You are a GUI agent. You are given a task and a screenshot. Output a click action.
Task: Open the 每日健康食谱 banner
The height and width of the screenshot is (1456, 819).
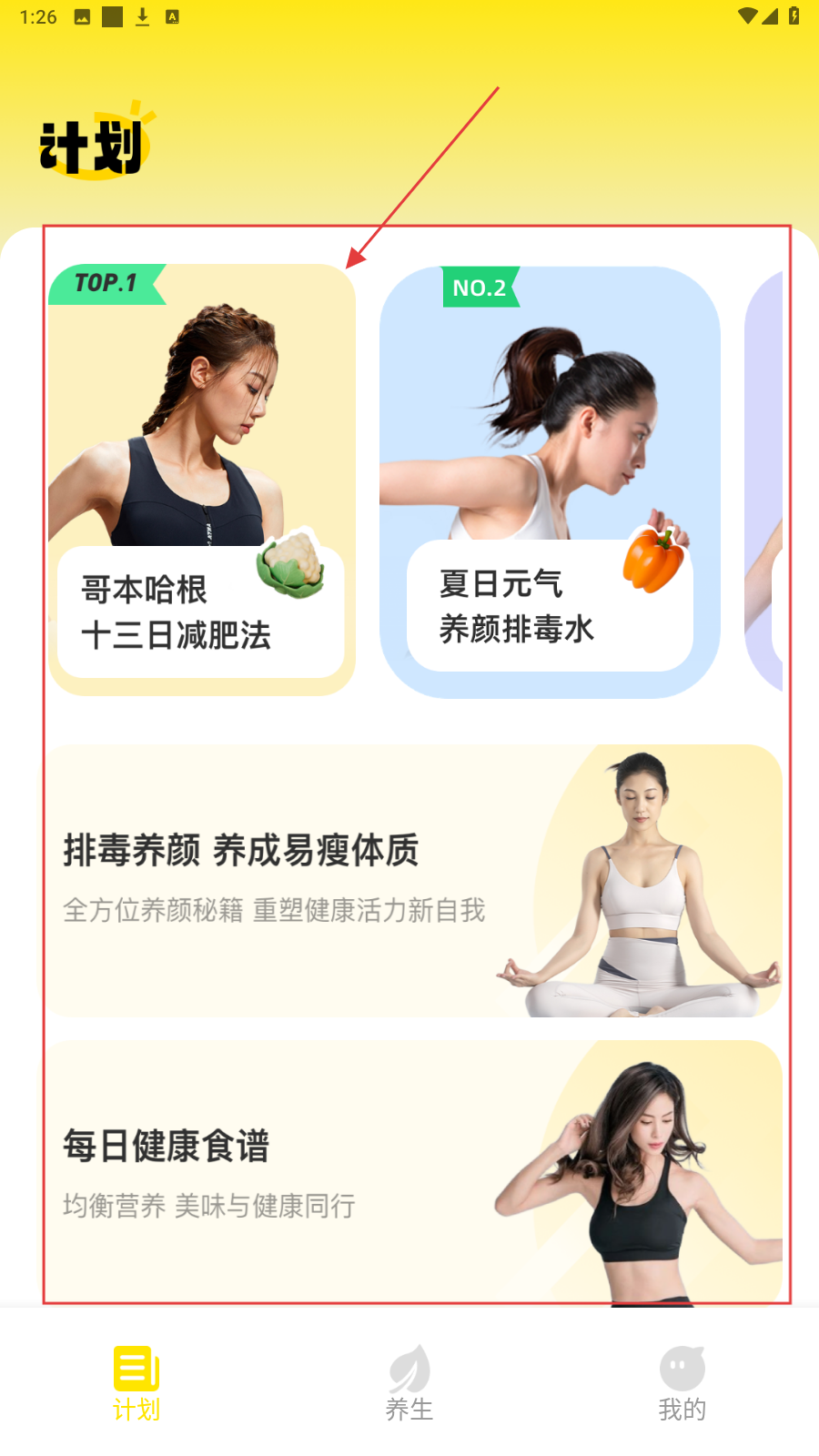tap(414, 1171)
